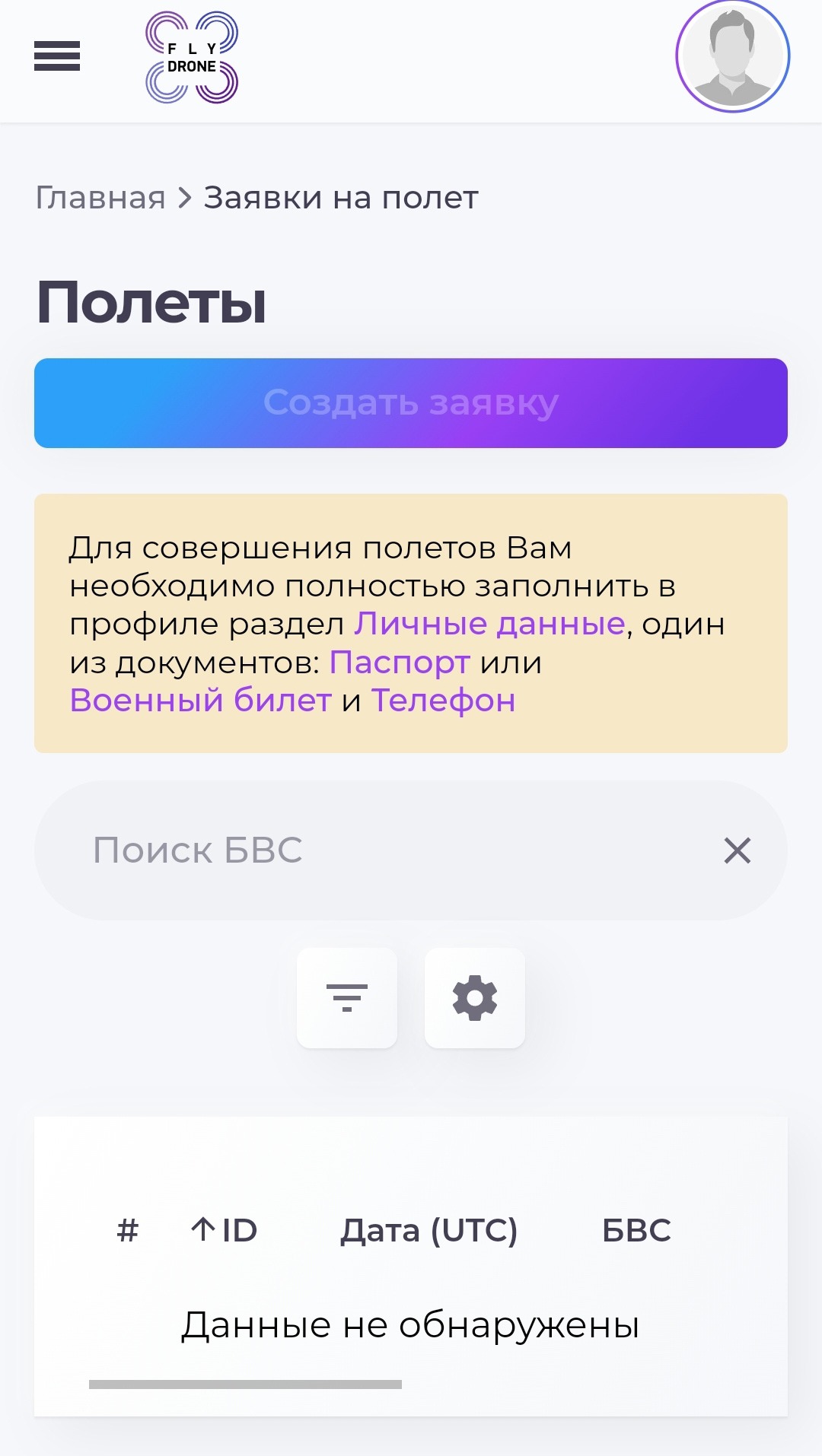The image size is (822, 1456).
Task: Sort by the БВС column header
Action: [636, 1230]
